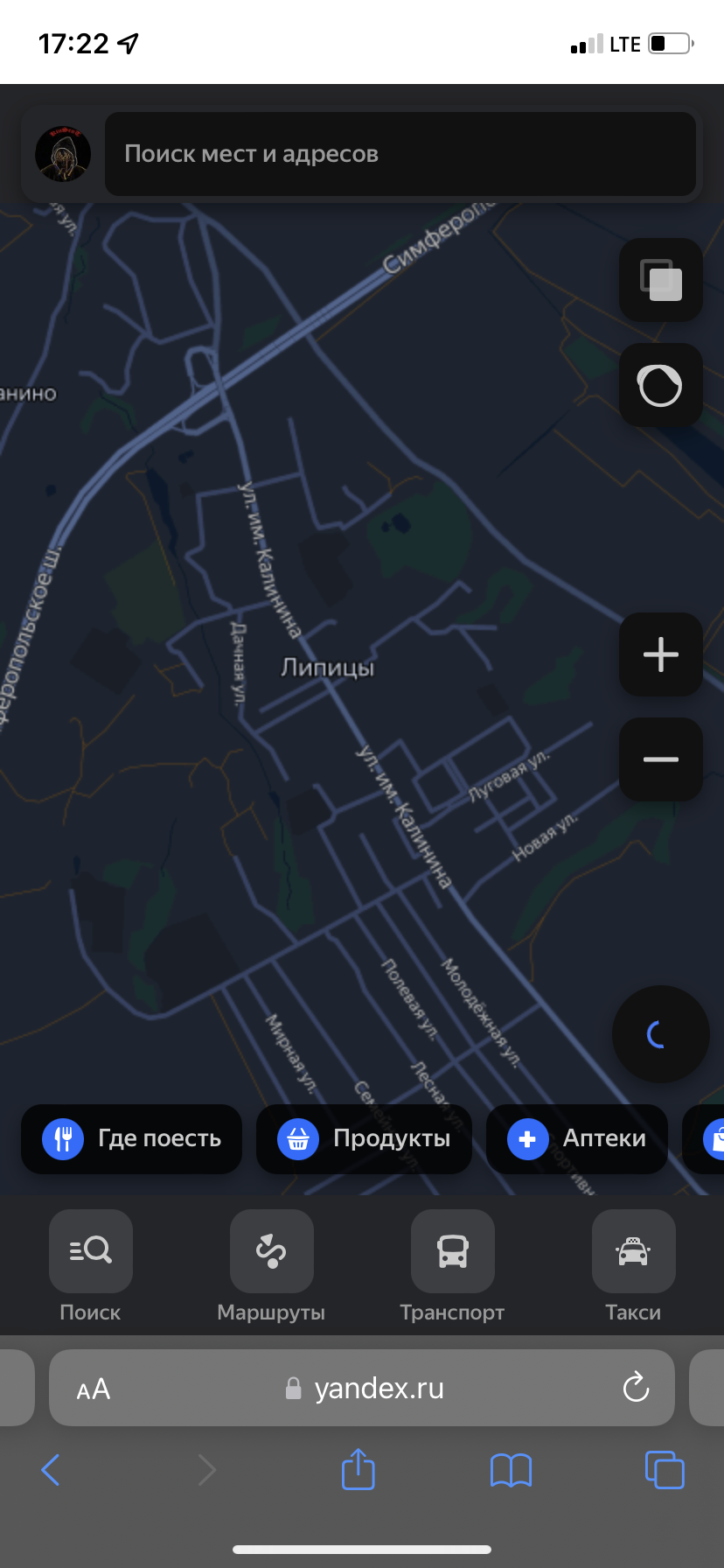Switch to the Транспорт tab

[x=452, y=1265]
